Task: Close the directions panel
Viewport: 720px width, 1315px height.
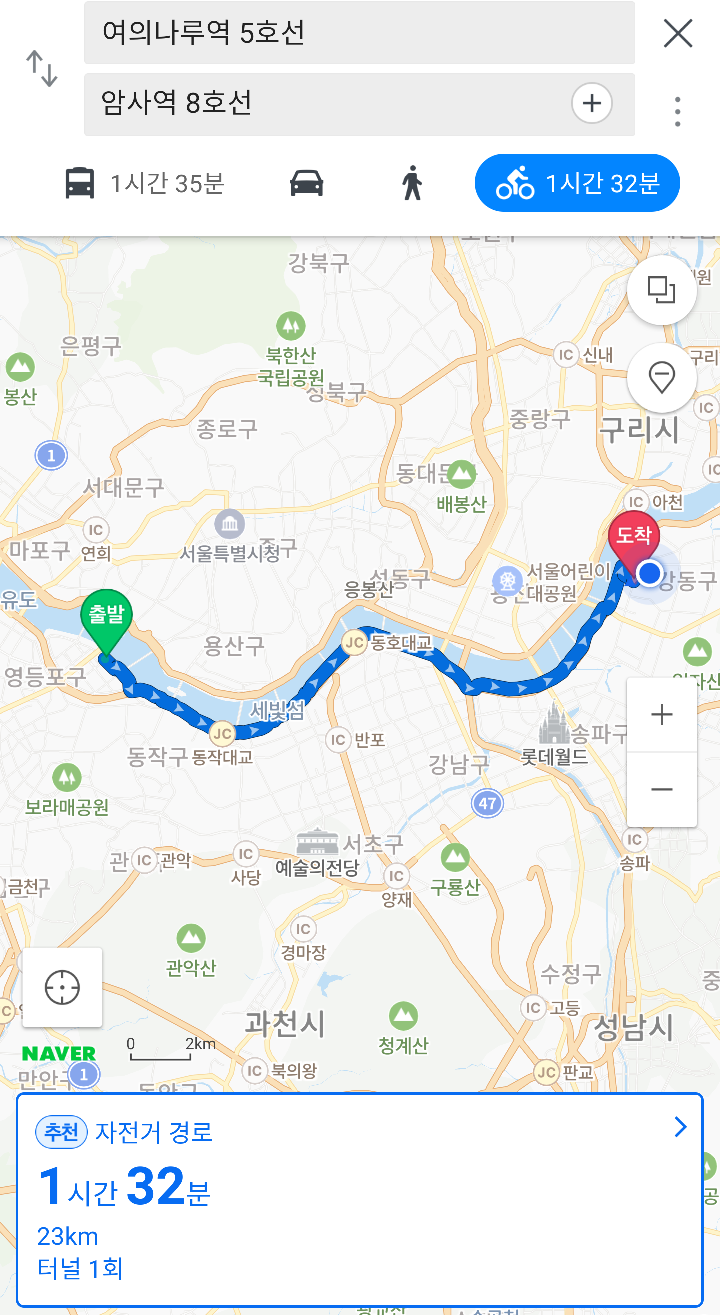Action: click(678, 34)
